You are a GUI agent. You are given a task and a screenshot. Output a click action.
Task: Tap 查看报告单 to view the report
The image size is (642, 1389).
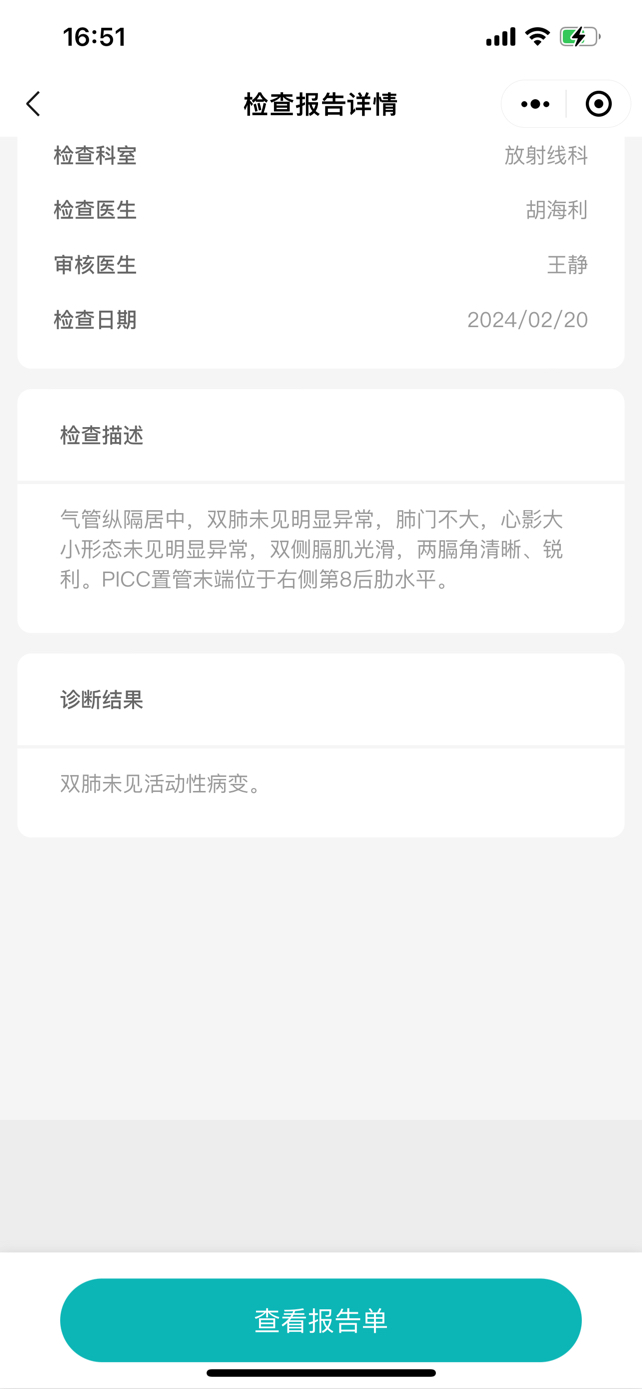point(321,1320)
